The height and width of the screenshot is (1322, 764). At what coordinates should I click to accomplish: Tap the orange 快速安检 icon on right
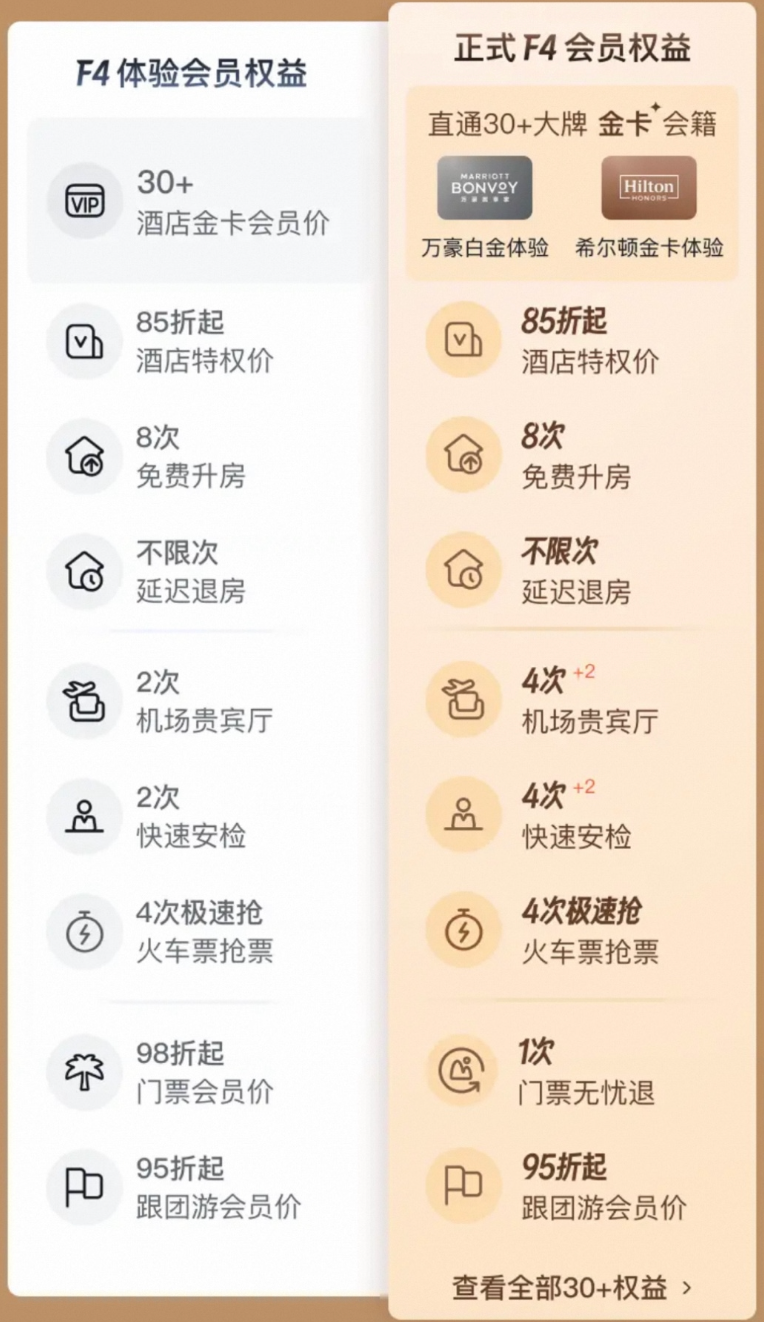pos(462,816)
